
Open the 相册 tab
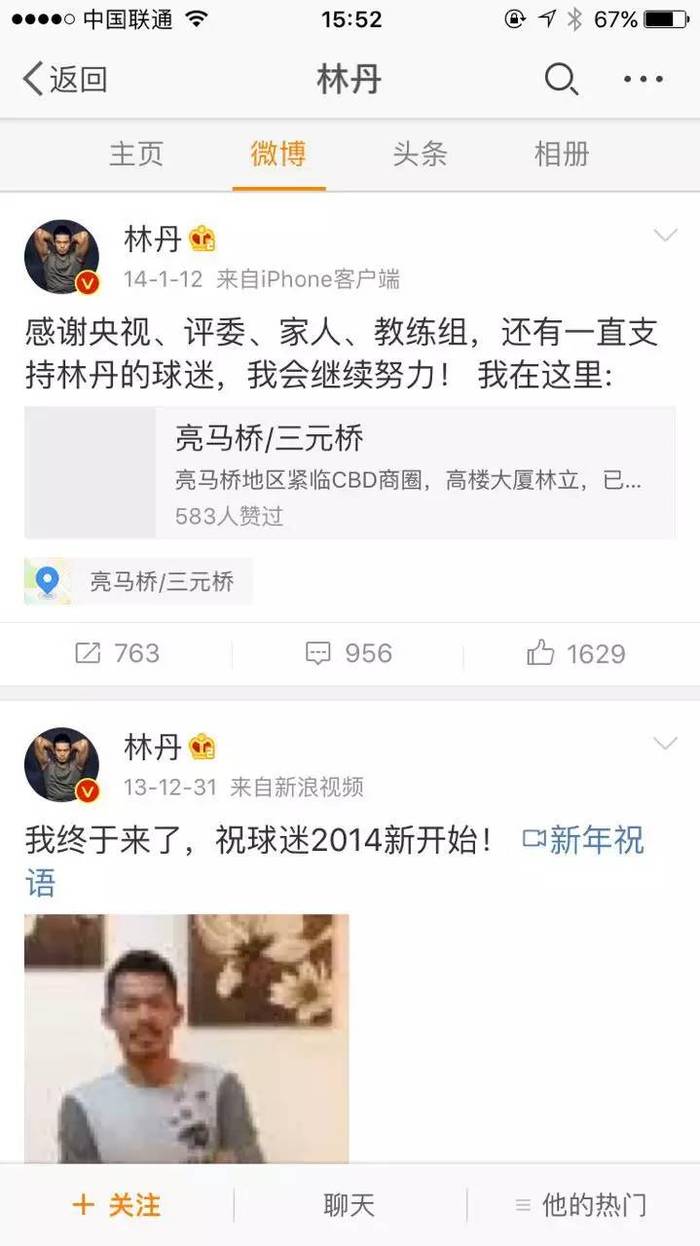(562, 154)
